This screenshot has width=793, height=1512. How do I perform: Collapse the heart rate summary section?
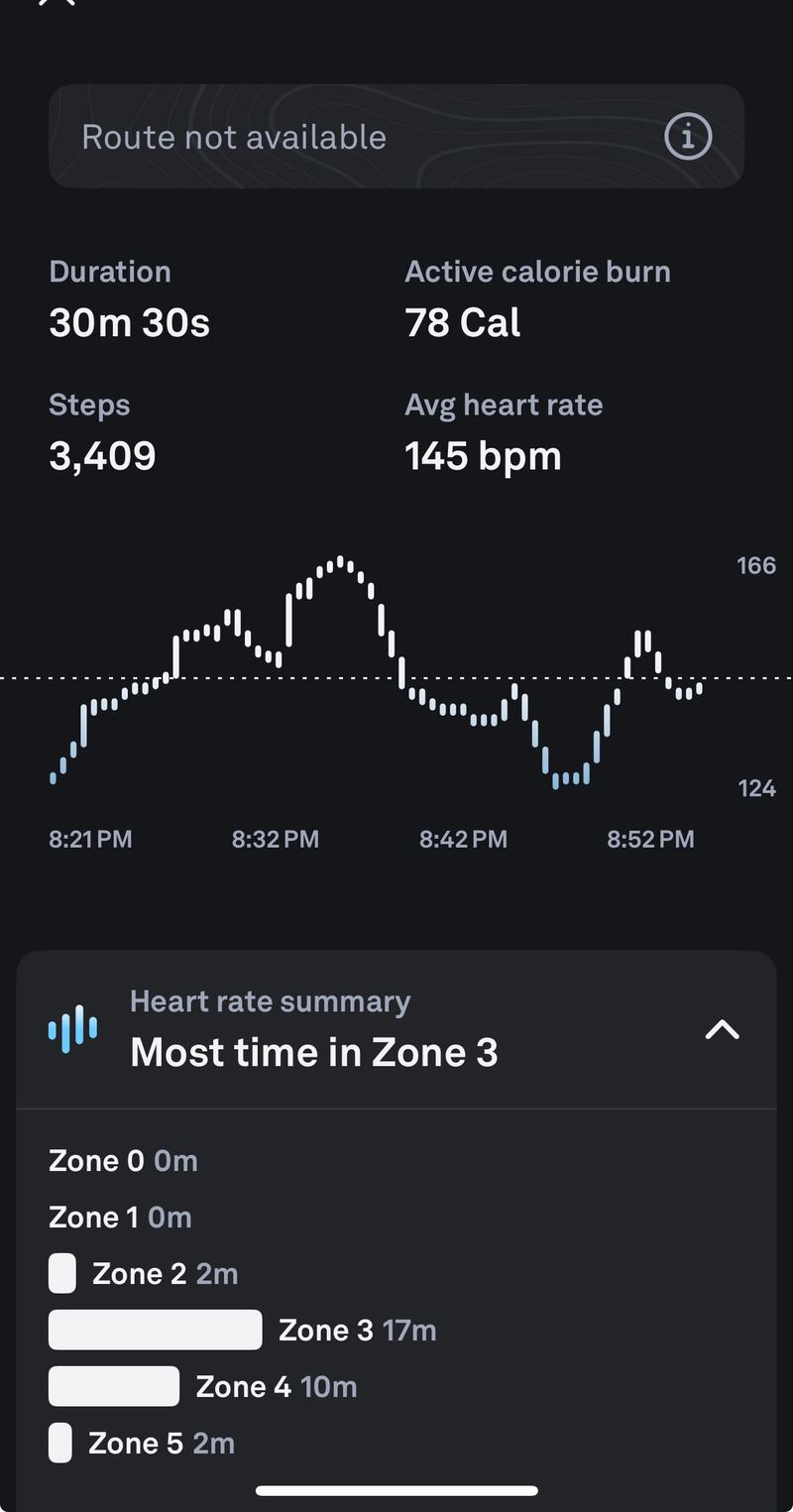tap(723, 1029)
